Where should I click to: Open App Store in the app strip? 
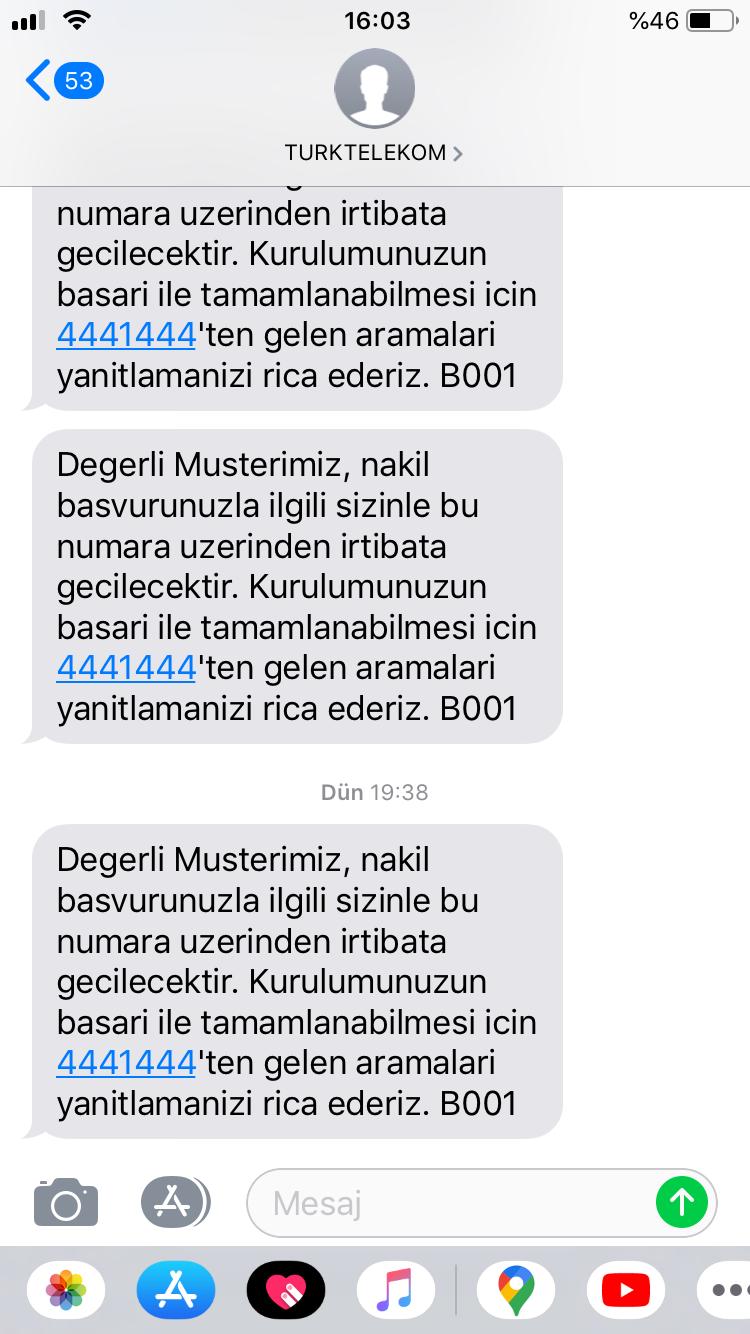[176, 1290]
